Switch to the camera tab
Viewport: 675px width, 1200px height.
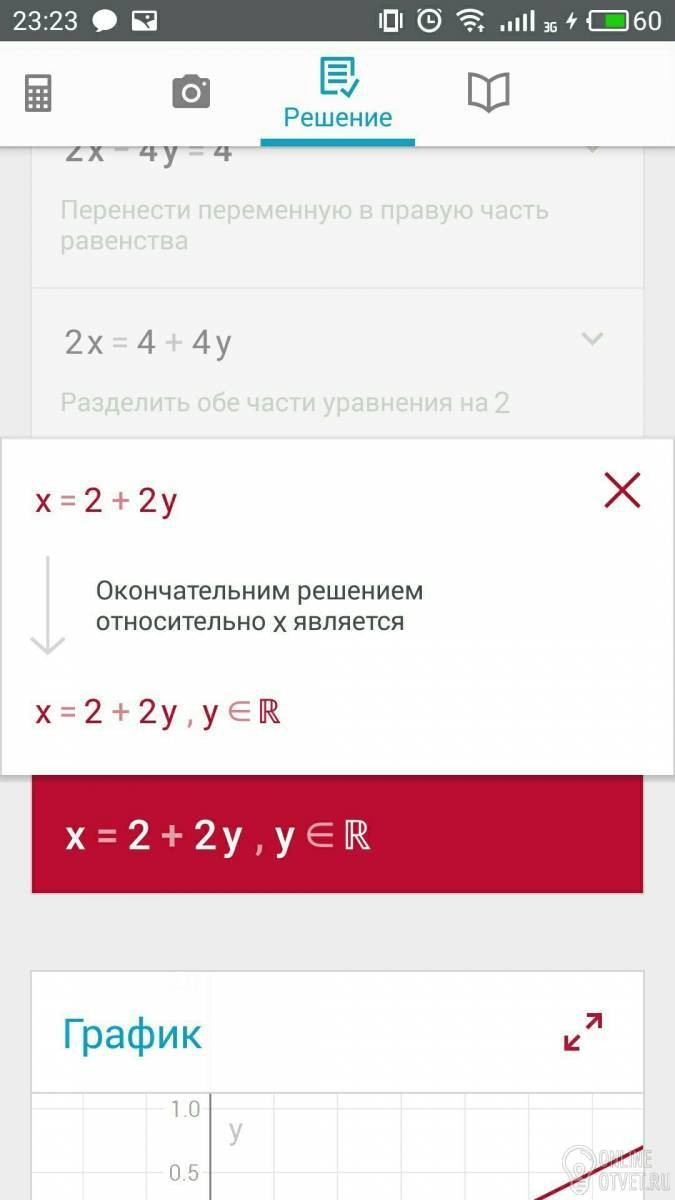click(191, 93)
